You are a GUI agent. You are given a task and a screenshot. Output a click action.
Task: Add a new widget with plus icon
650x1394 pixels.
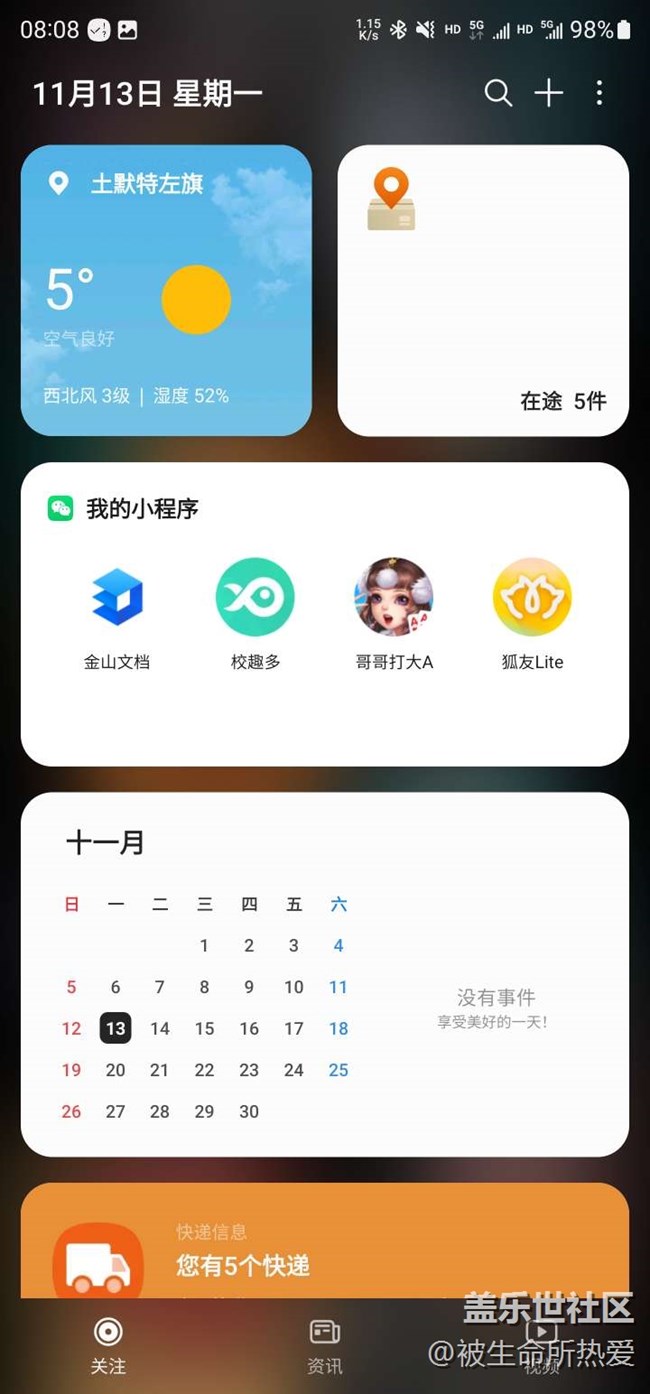click(548, 94)
